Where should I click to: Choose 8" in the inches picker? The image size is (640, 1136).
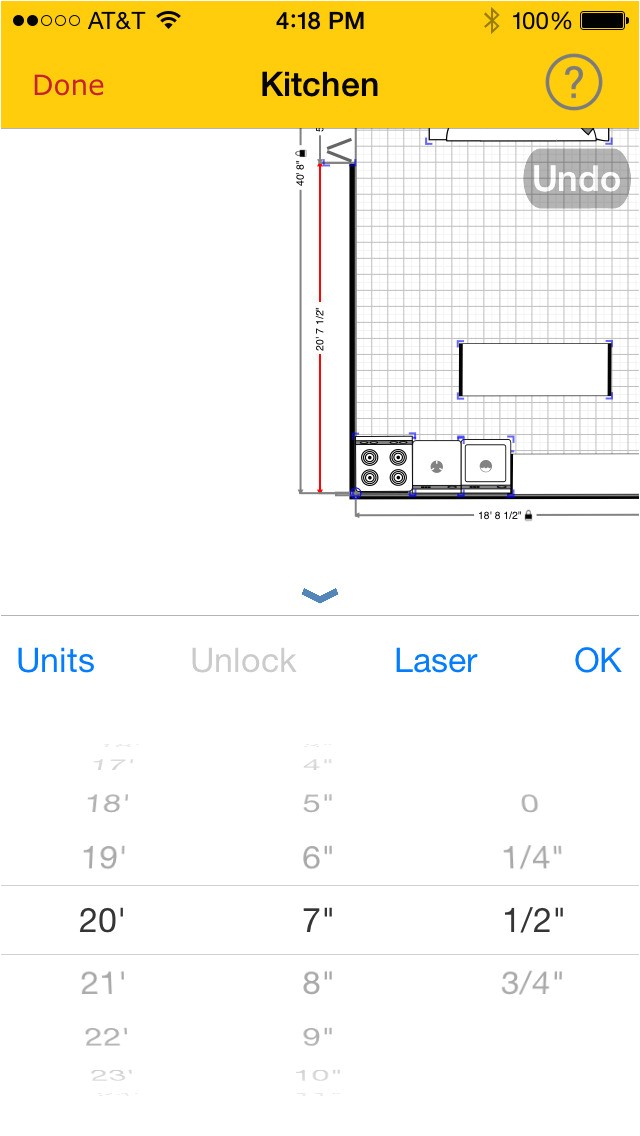(318, 983)
